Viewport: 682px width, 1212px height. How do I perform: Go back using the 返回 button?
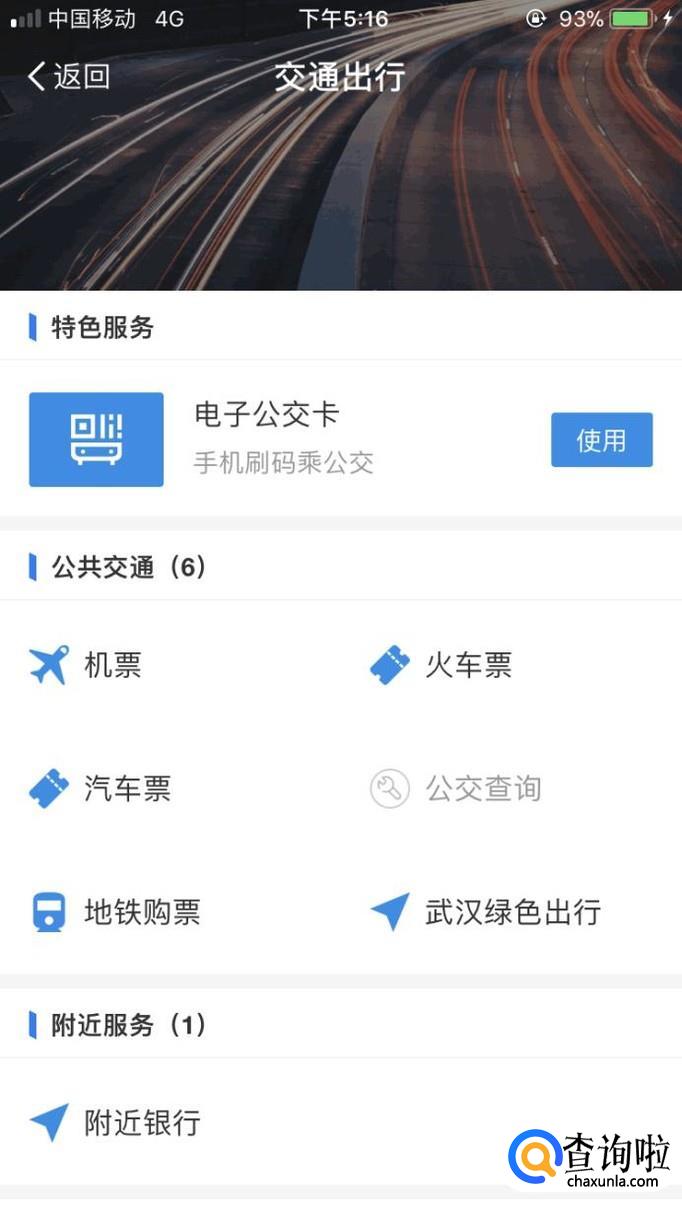[x=68, y=77]
